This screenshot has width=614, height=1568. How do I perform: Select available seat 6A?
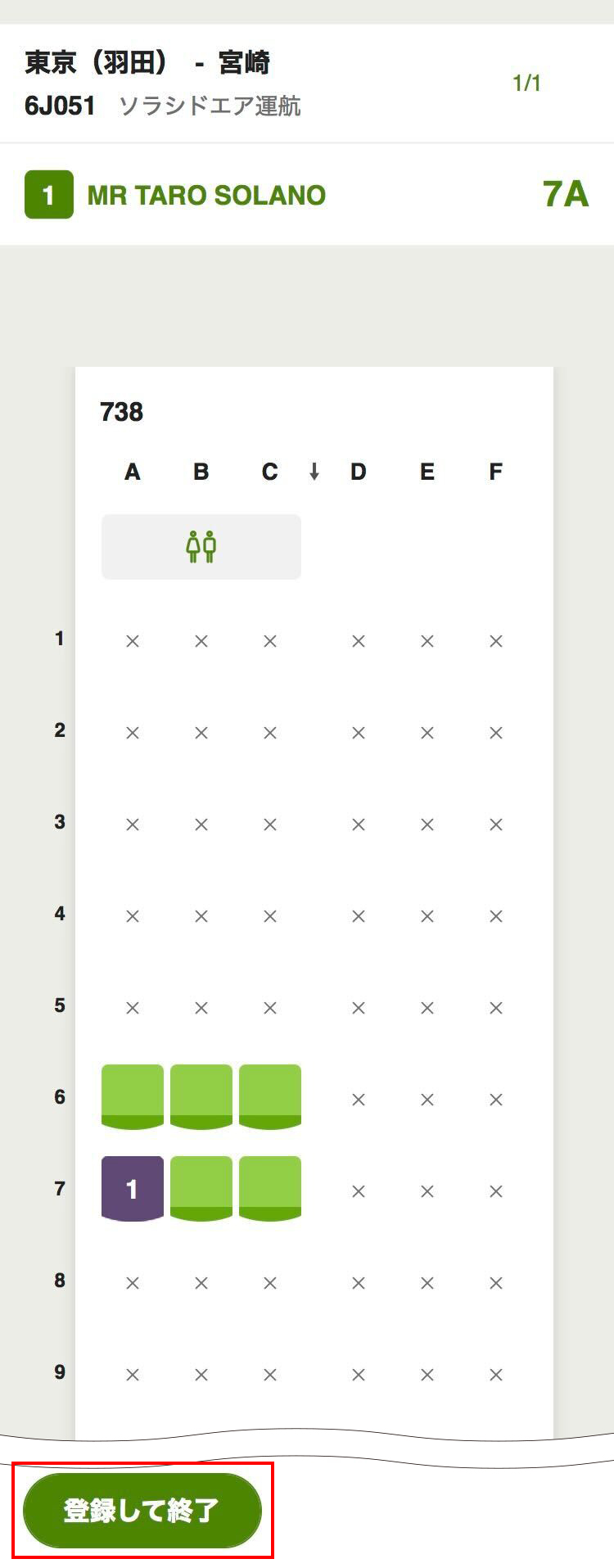click(133, 1096)
